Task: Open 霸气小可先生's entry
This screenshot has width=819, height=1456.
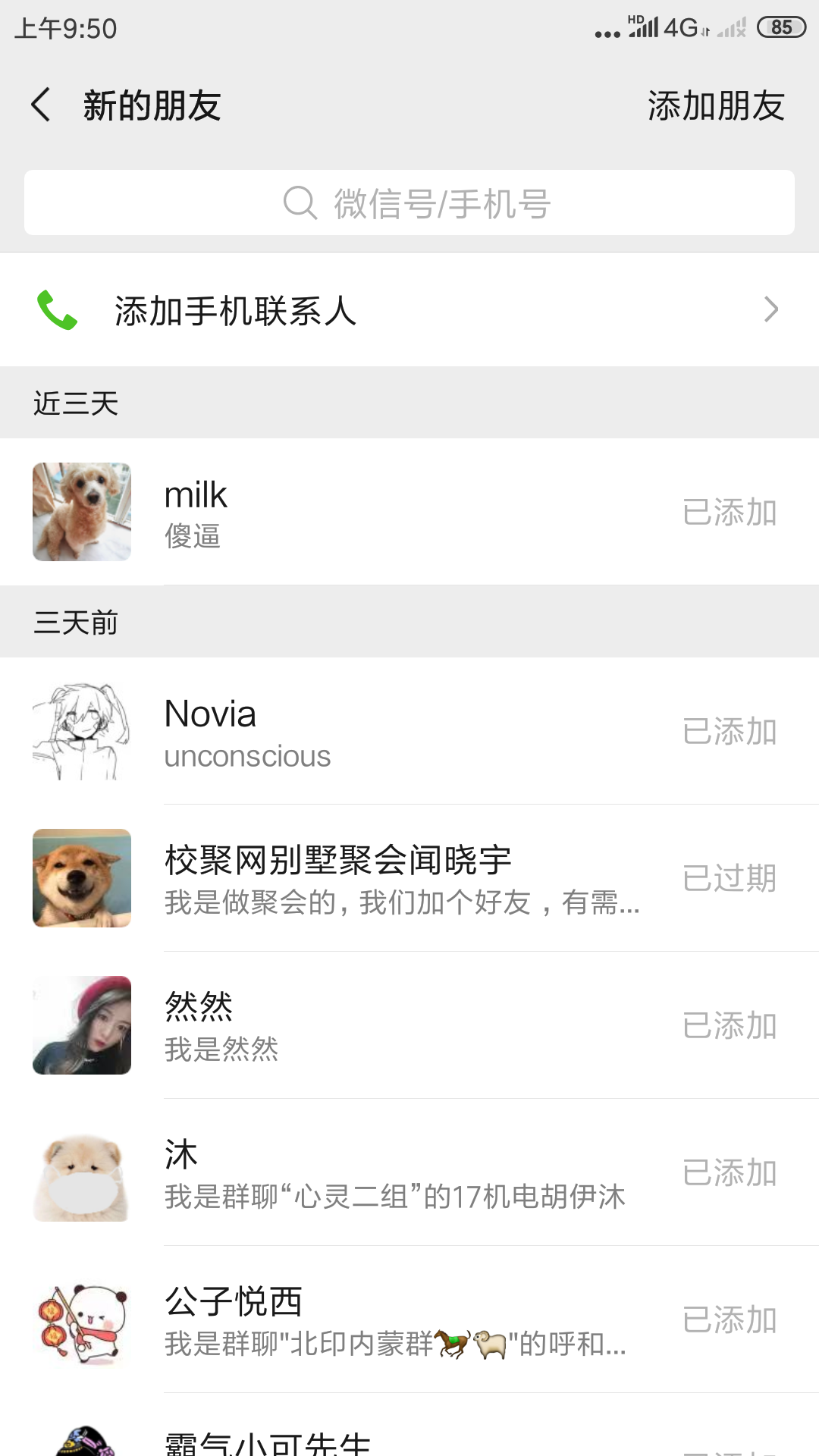Action: coord(409,1426)
